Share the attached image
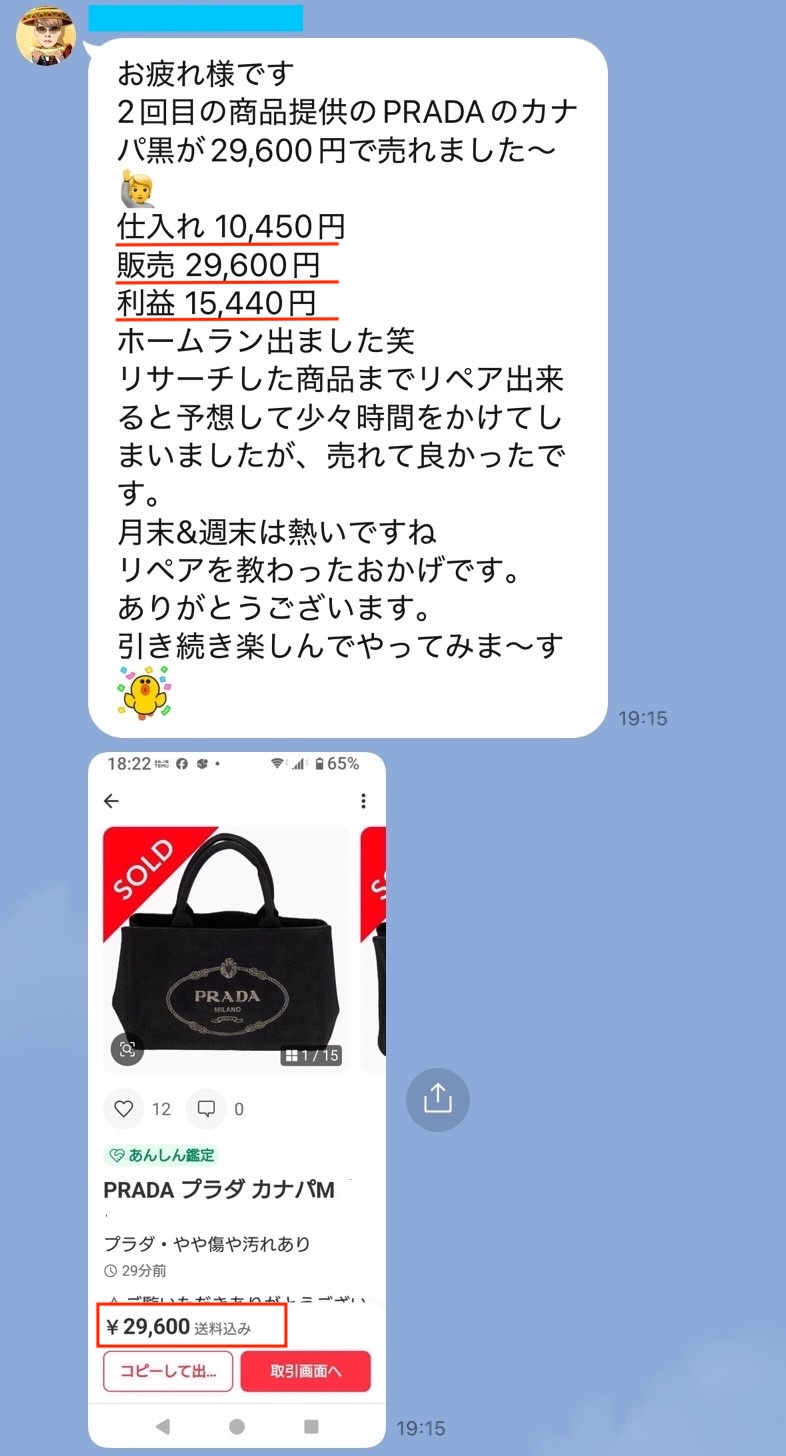The height and width of the screenshot is (1456, 786). click(x=437, y=1100)
